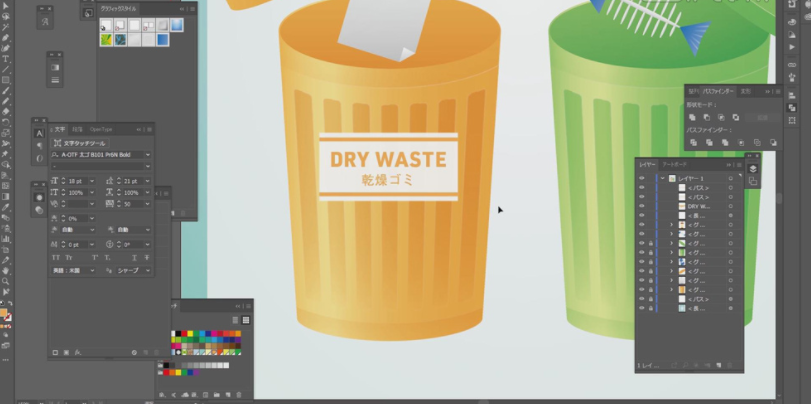
Task: Toggle visibility of レイヤー 1
Action: 642,177
